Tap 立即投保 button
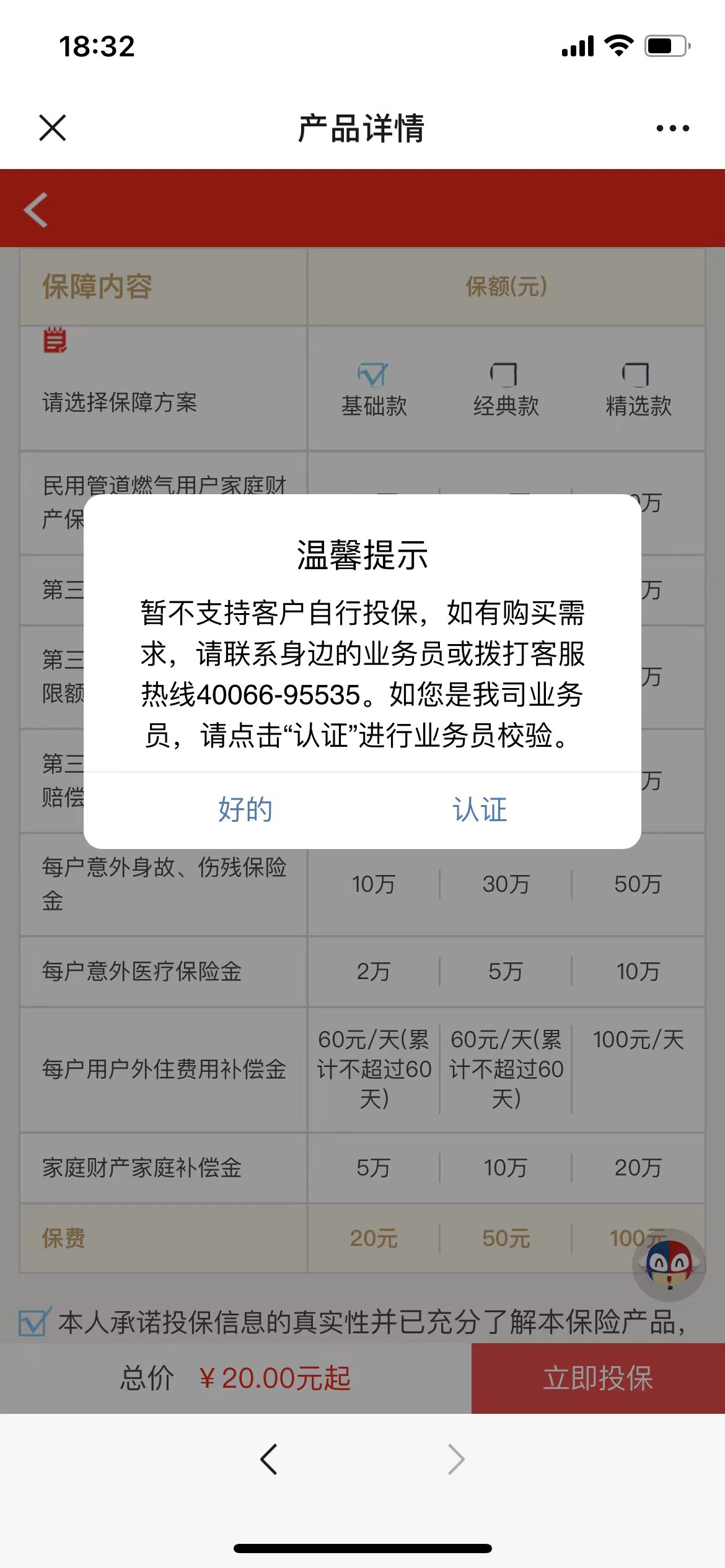Screen dimensions: 725x1568 (598, 1379)
